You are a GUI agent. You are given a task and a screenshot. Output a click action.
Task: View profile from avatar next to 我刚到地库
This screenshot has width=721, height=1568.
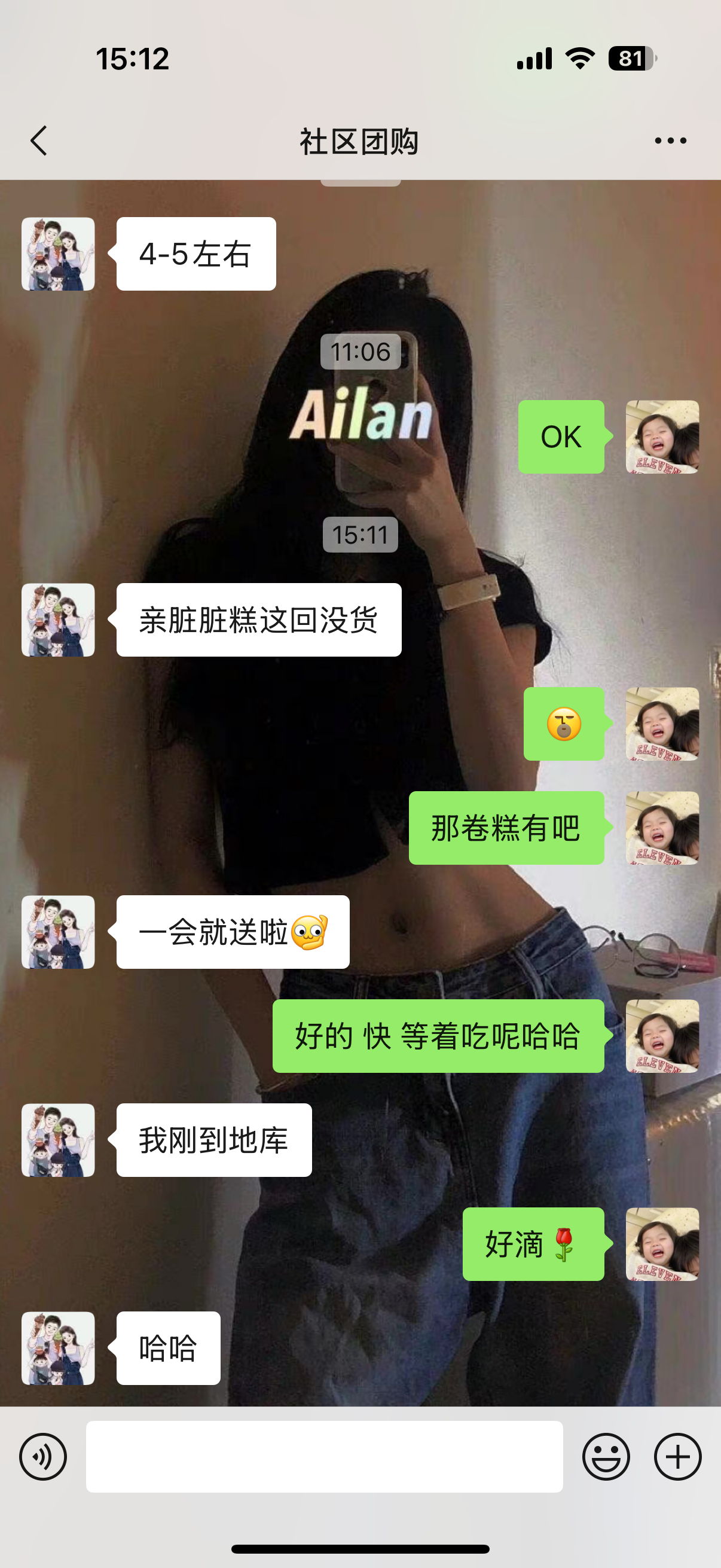tap(58, 1139)
